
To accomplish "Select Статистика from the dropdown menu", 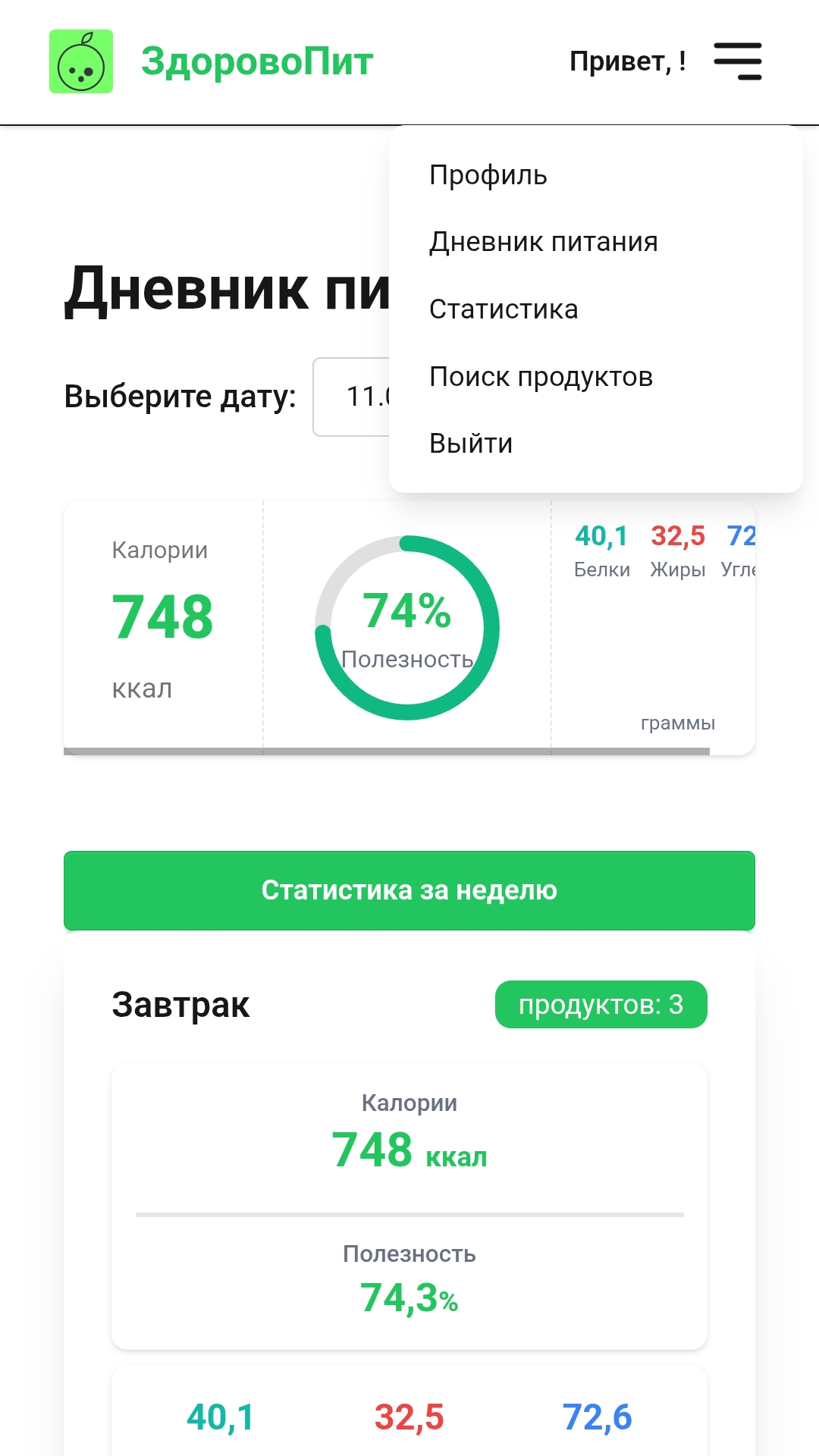I will point(503,309).
